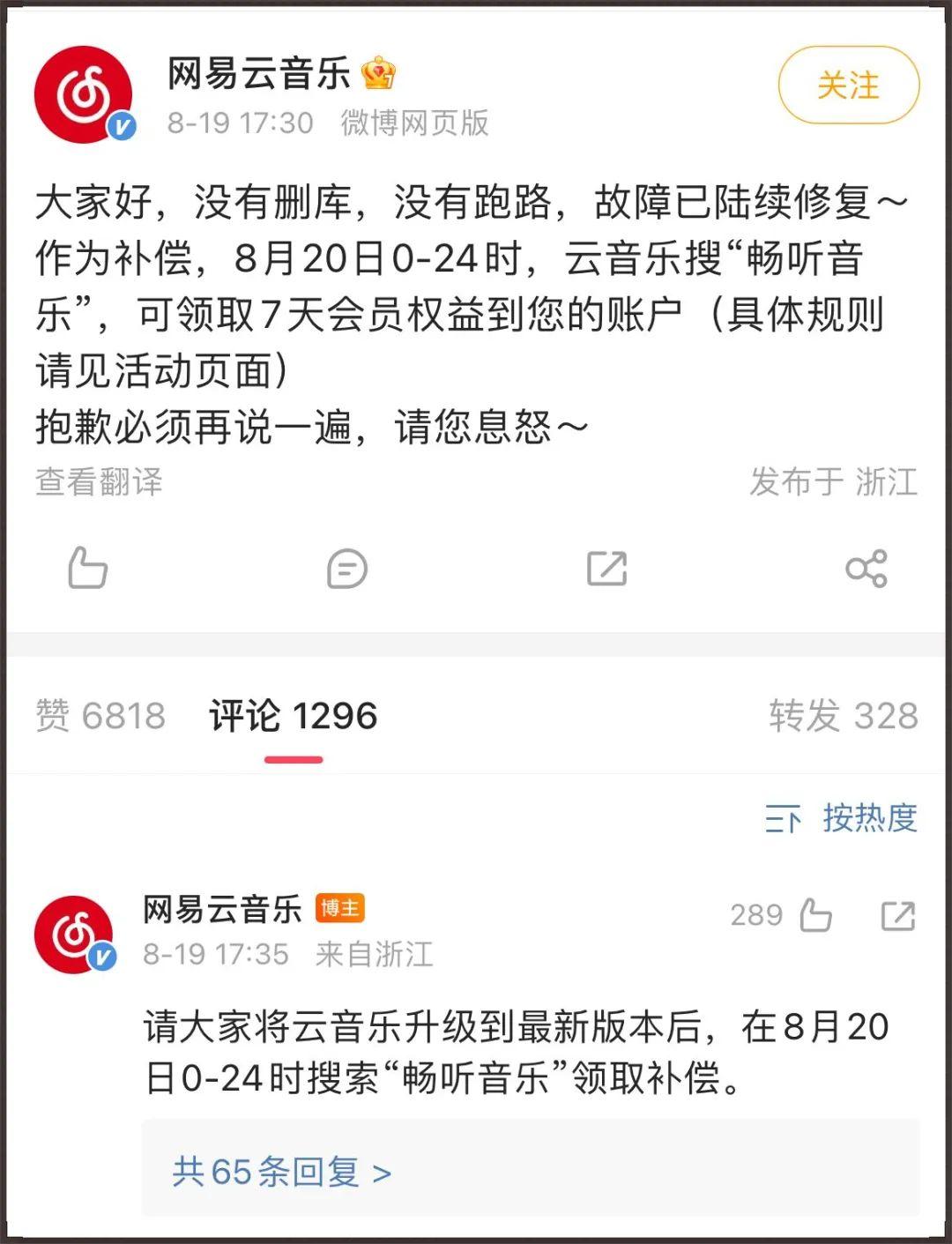The height and width of the screenshot is (1244, 952).
Task: Switch to the 转发 328 tab
Action: pos(843,716)
